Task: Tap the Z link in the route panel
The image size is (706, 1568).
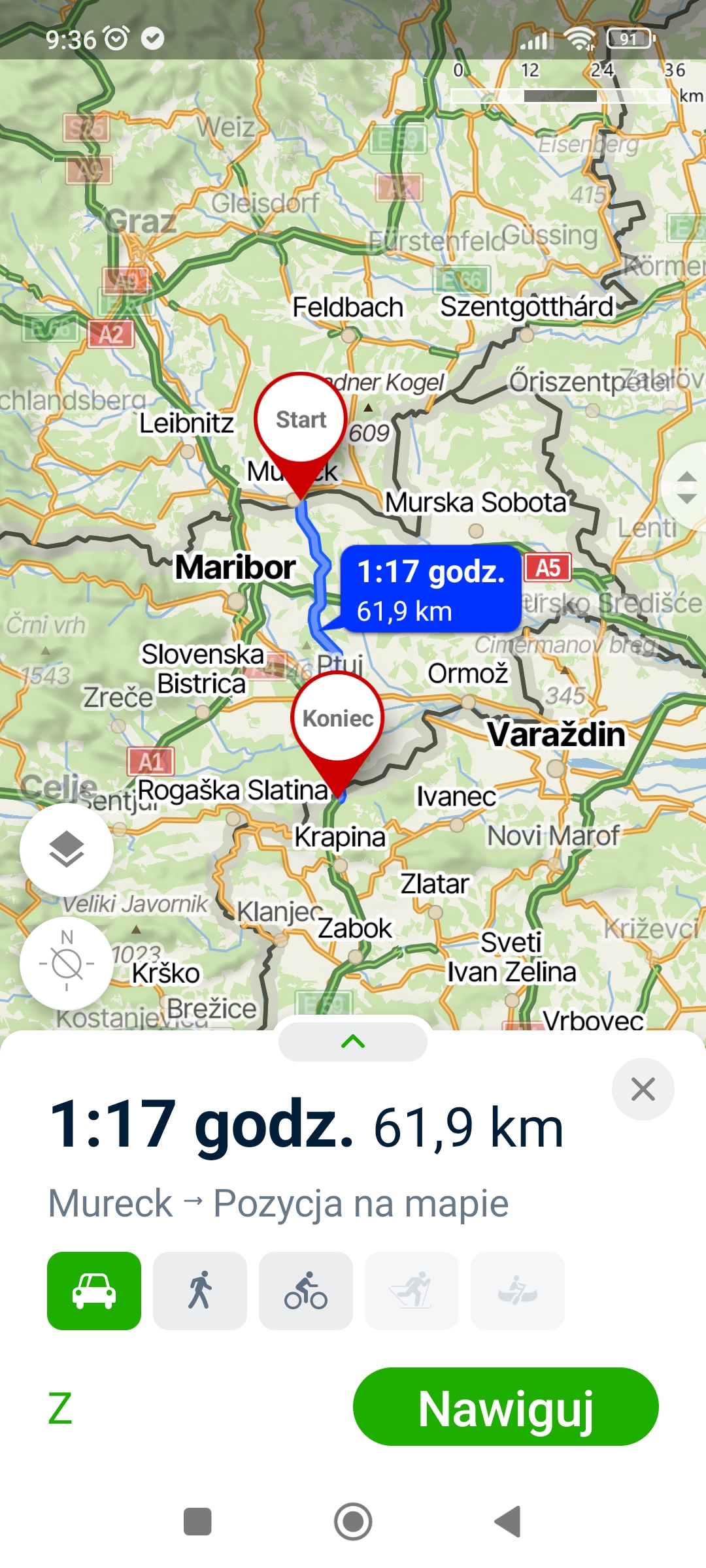Action: tap(60, 1408)
